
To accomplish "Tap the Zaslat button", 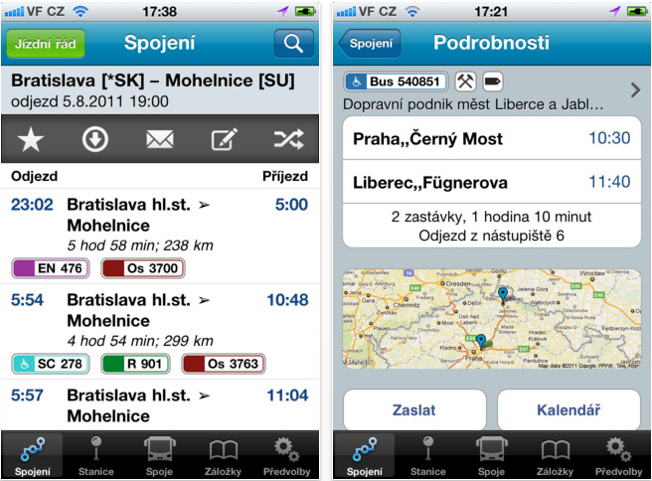I will (414, 411).
